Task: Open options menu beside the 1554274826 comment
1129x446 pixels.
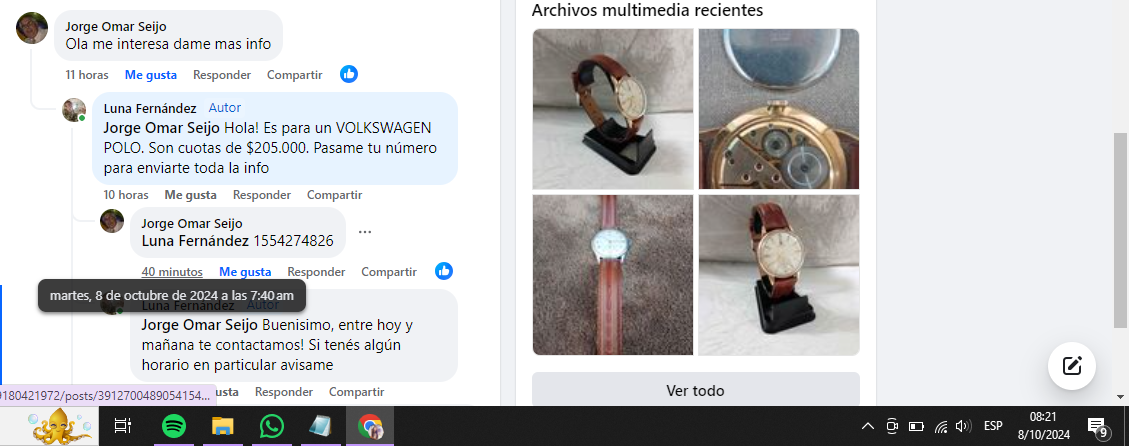Action: [365, 232]
